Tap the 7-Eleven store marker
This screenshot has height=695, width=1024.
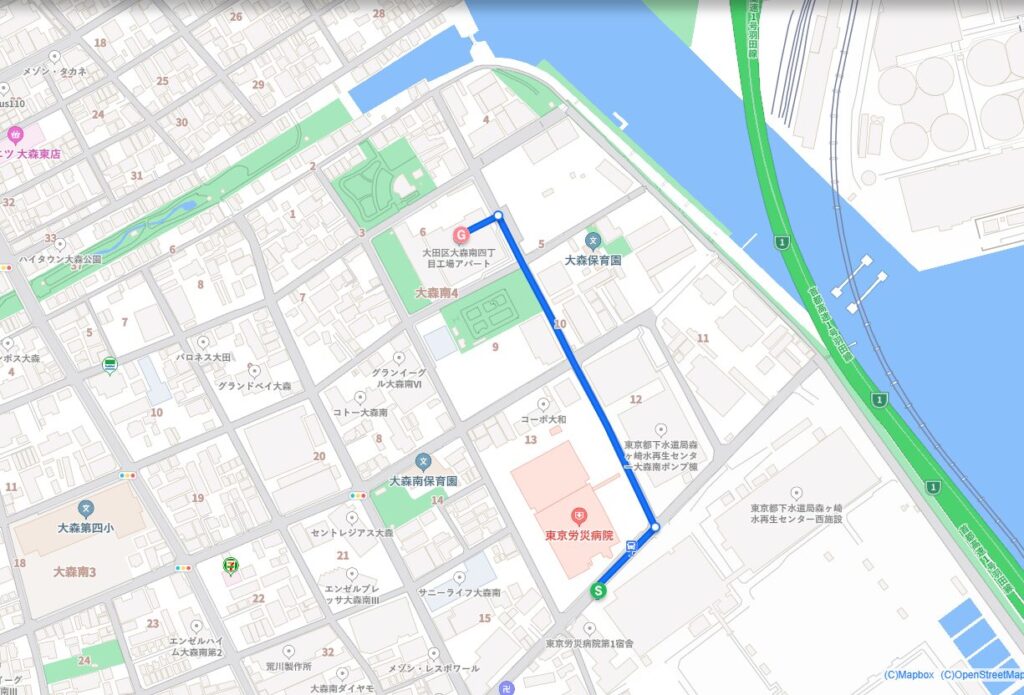coord(232,567)
